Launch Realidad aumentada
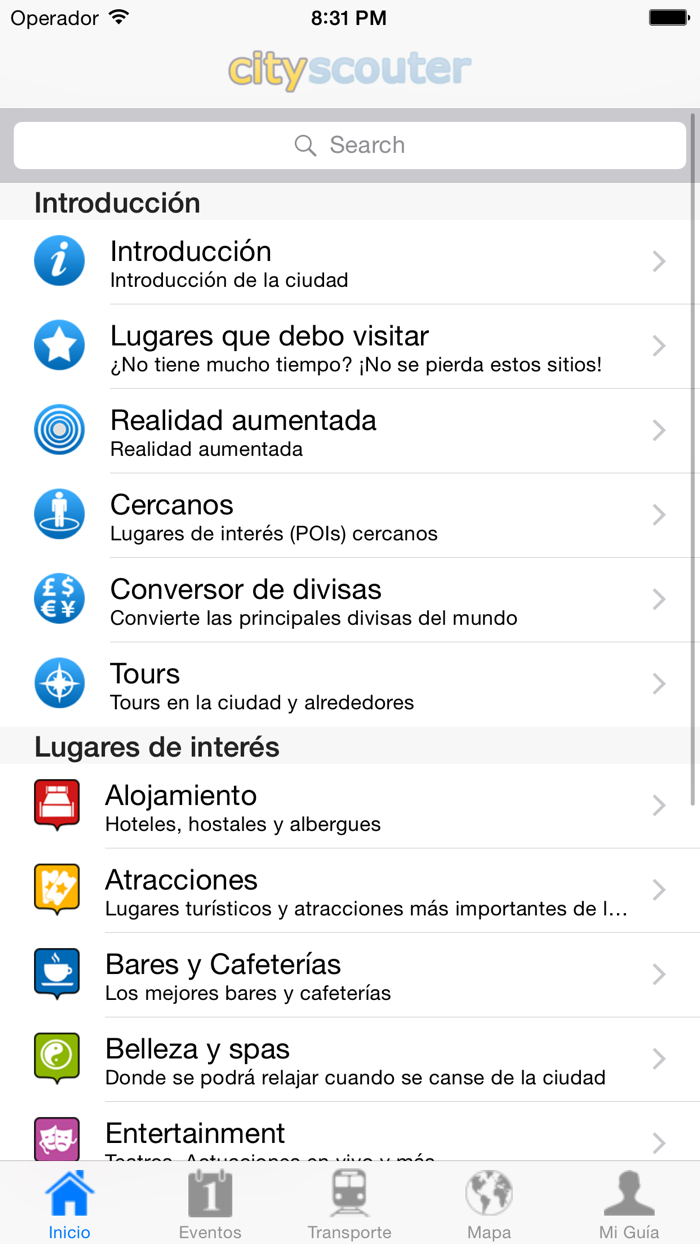This screenshot has width=700, height=1244. [350, 431]
